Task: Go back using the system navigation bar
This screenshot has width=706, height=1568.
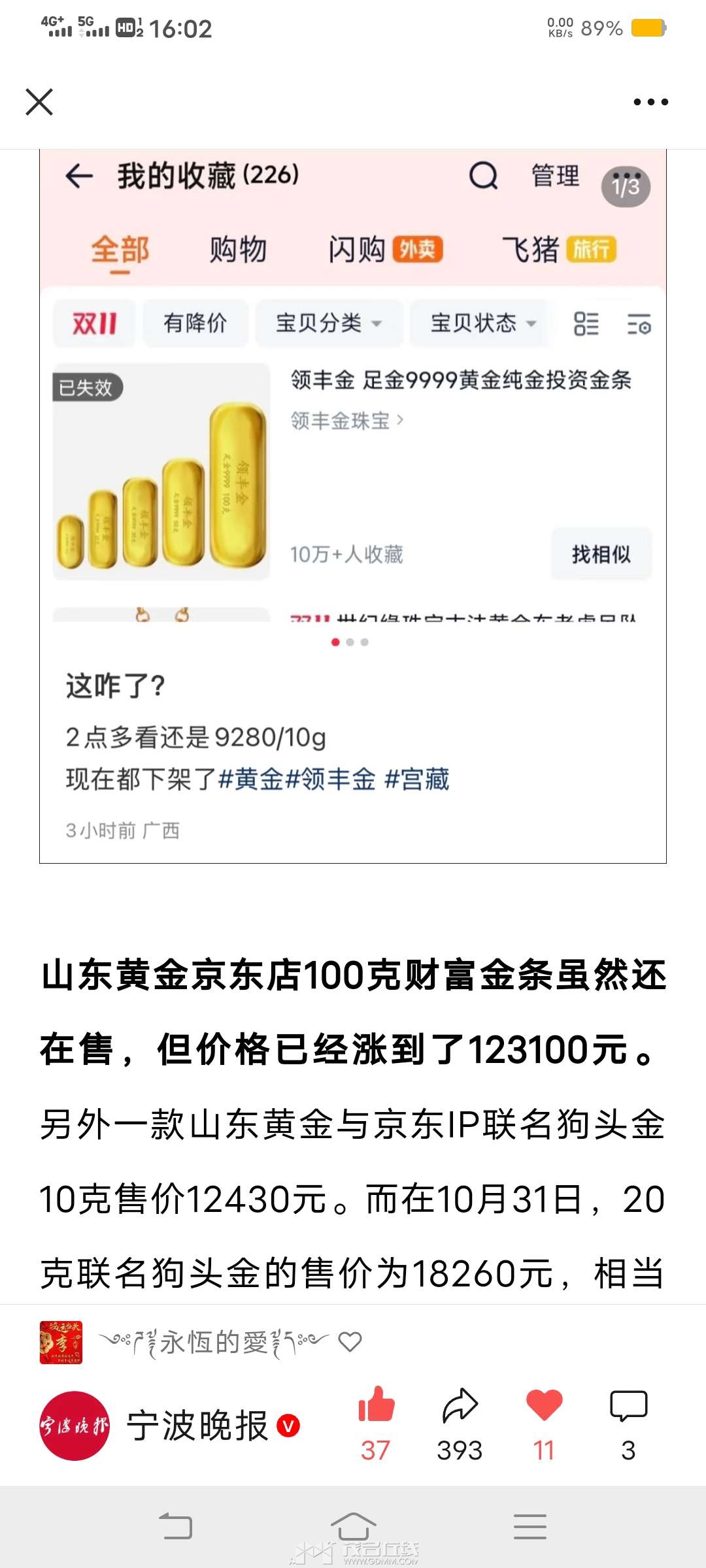Action: click(176, 1526)
